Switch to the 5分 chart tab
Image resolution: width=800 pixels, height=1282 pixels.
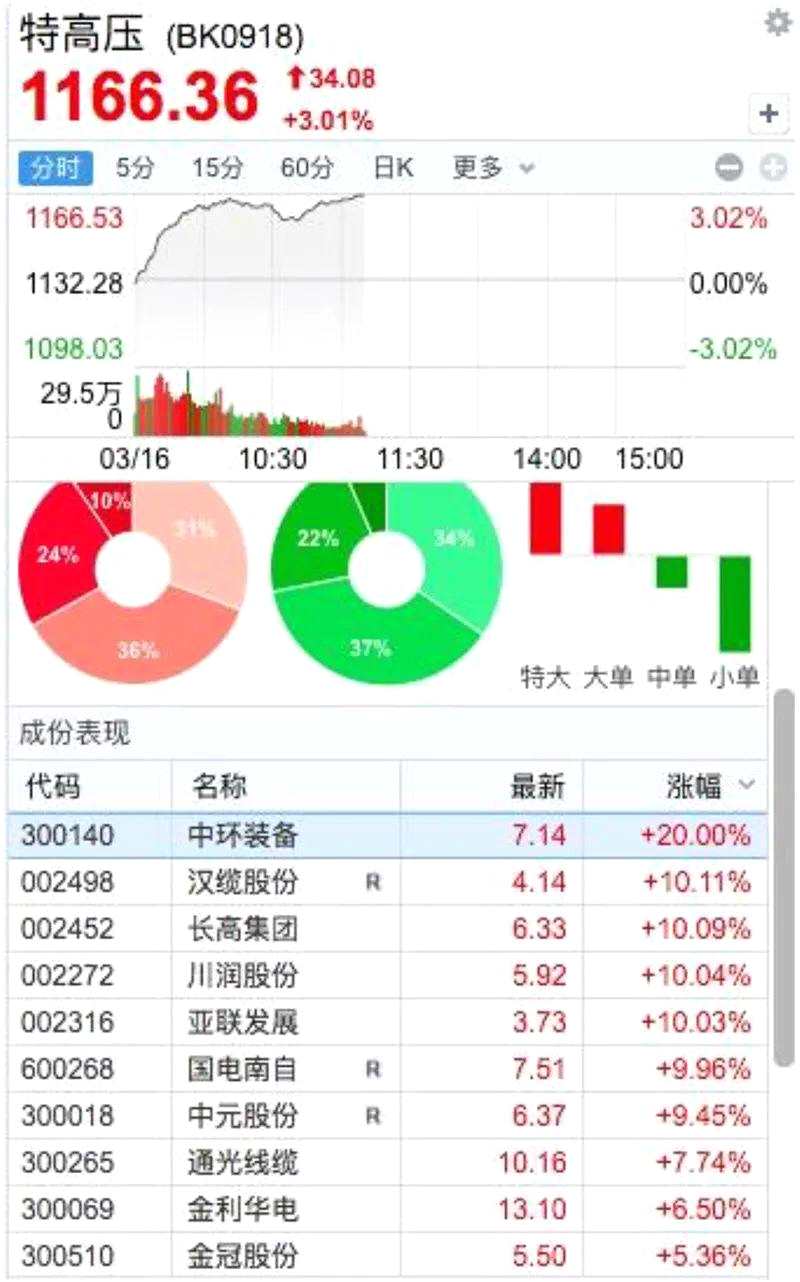135,168
